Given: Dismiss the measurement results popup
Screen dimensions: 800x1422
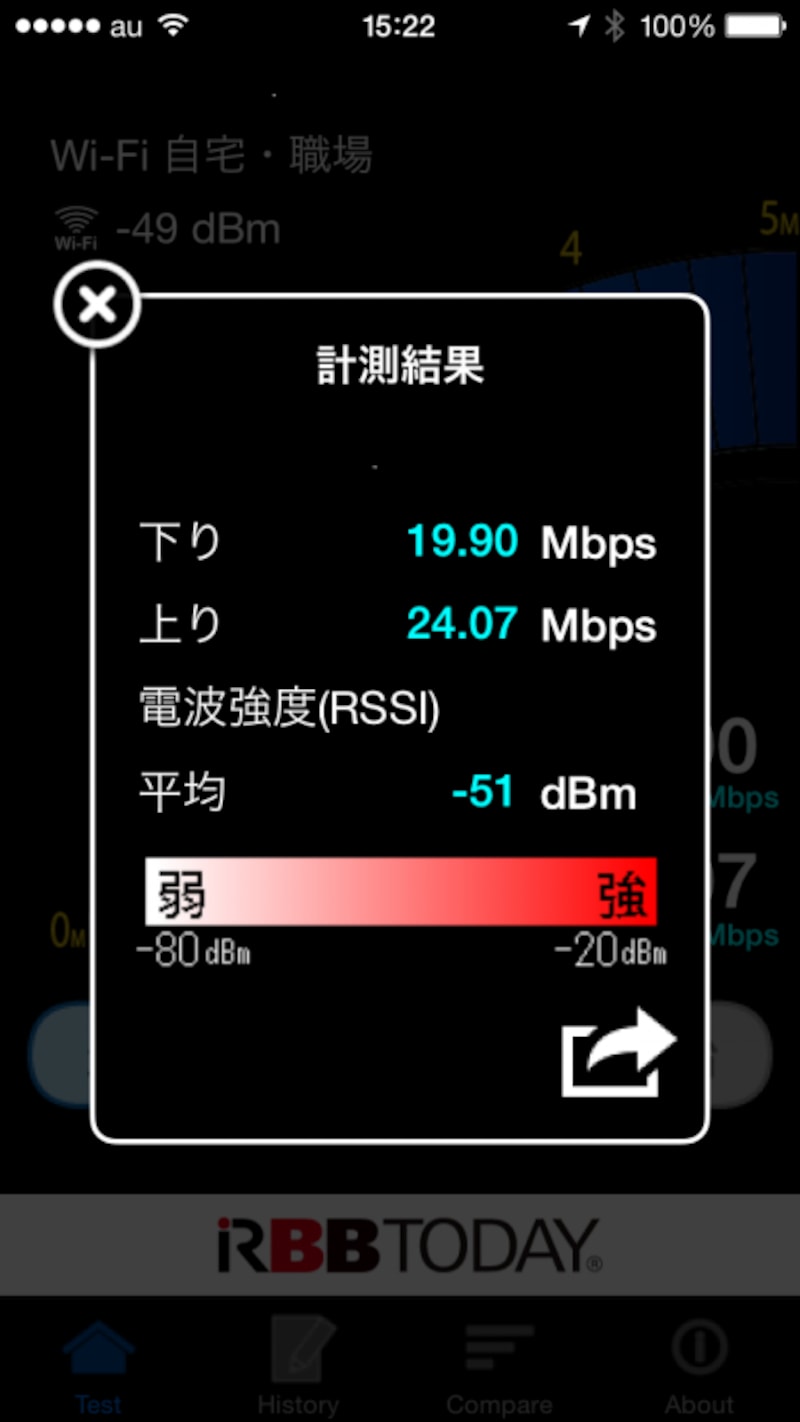Looking at the screenshot, I should point(97,305).
